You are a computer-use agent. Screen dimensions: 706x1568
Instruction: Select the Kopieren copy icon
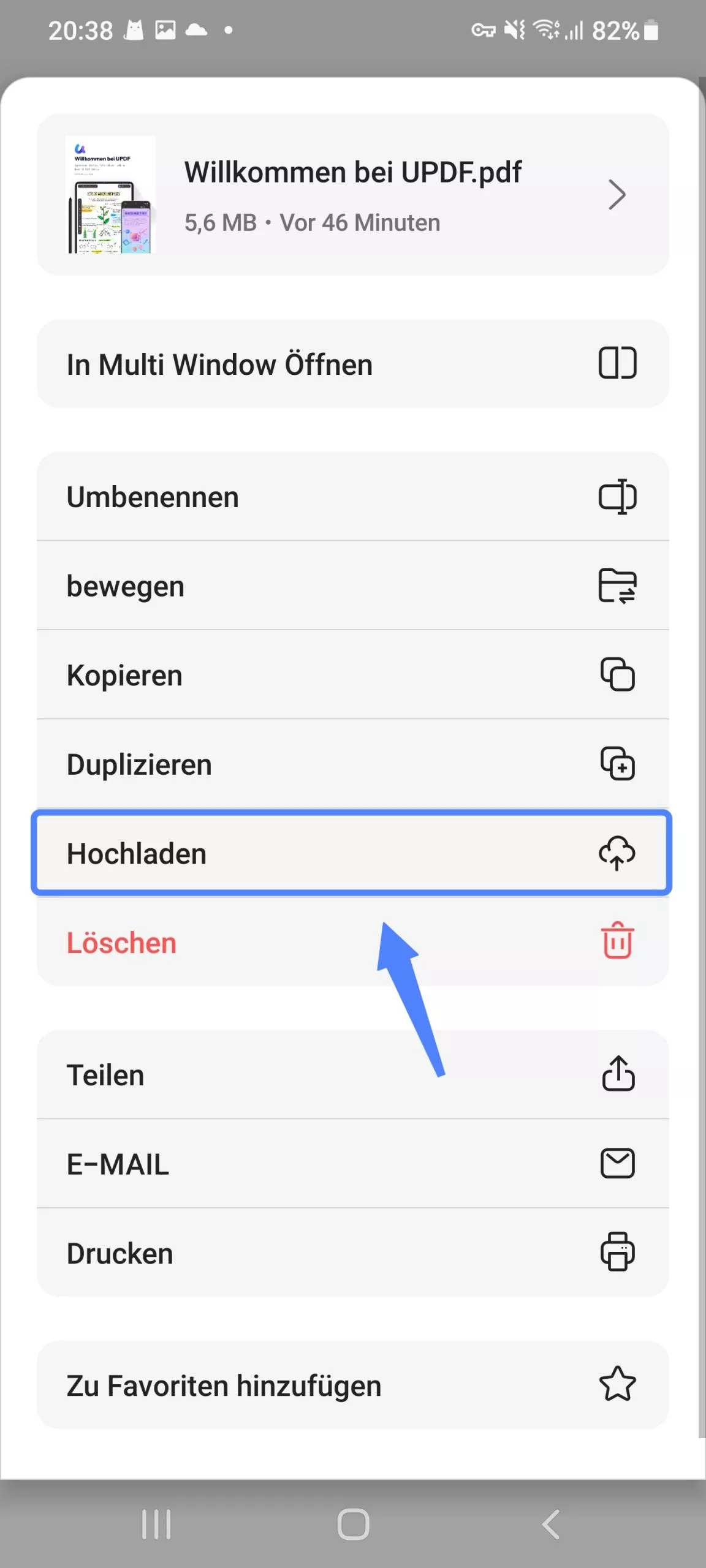[x=618, y=675]
